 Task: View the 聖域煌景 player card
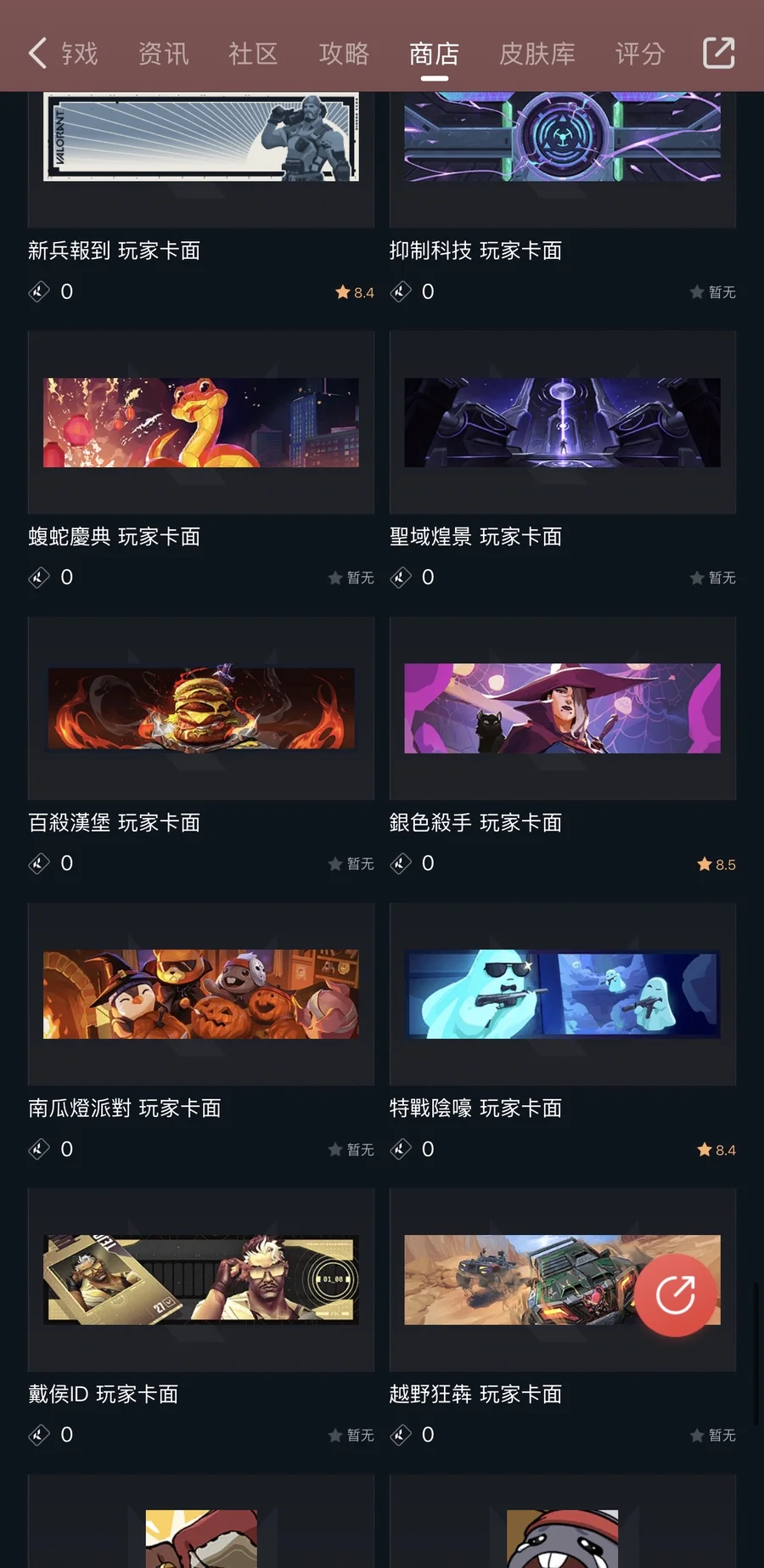point(562,423)
